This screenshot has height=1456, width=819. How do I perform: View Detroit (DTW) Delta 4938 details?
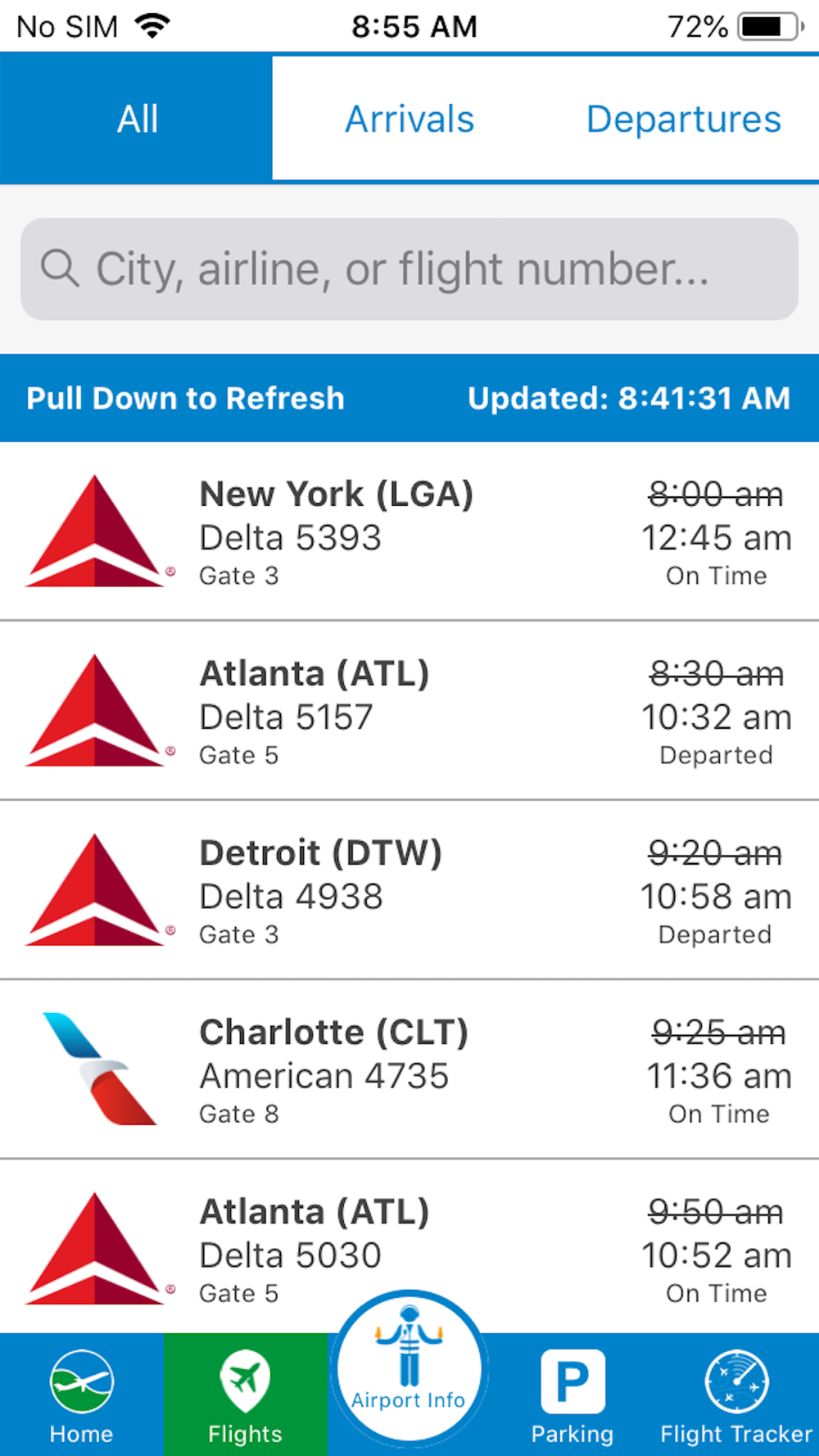pos(409,889)
